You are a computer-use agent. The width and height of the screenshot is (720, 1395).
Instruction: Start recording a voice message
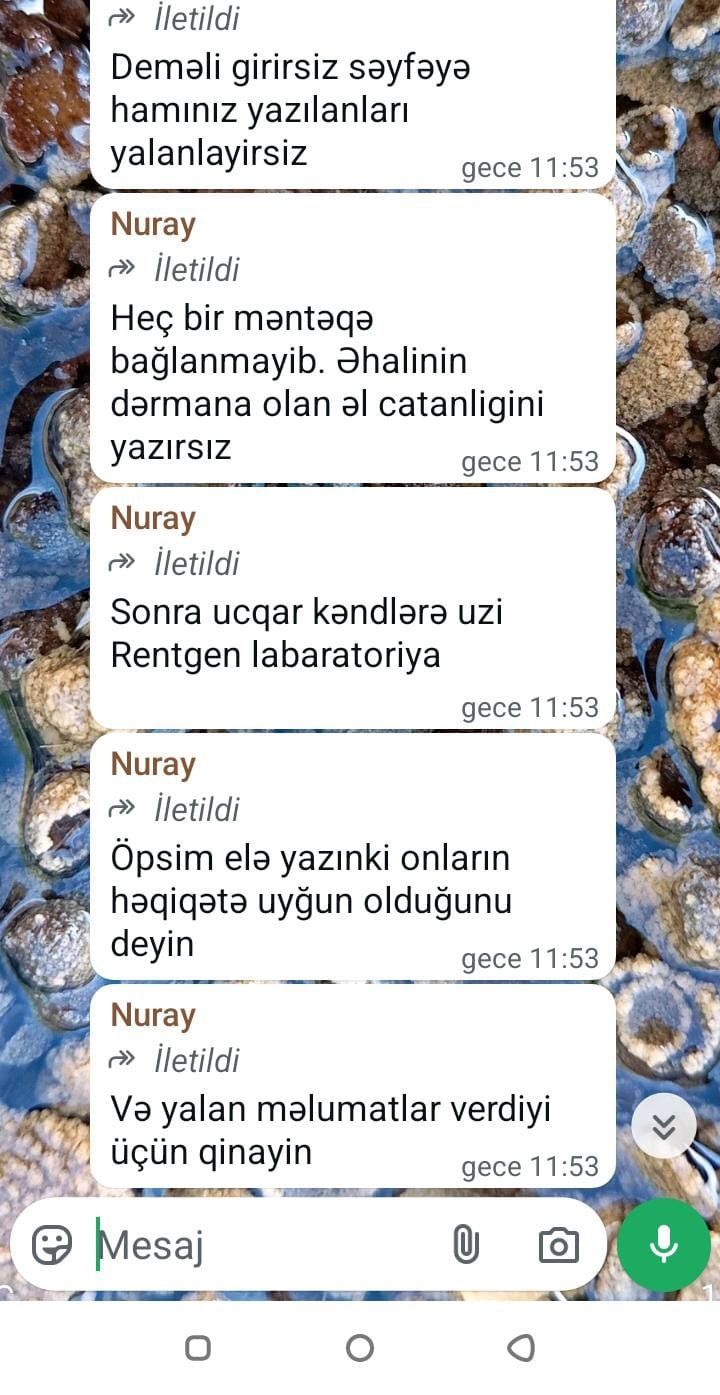[x=664, y=1245]
